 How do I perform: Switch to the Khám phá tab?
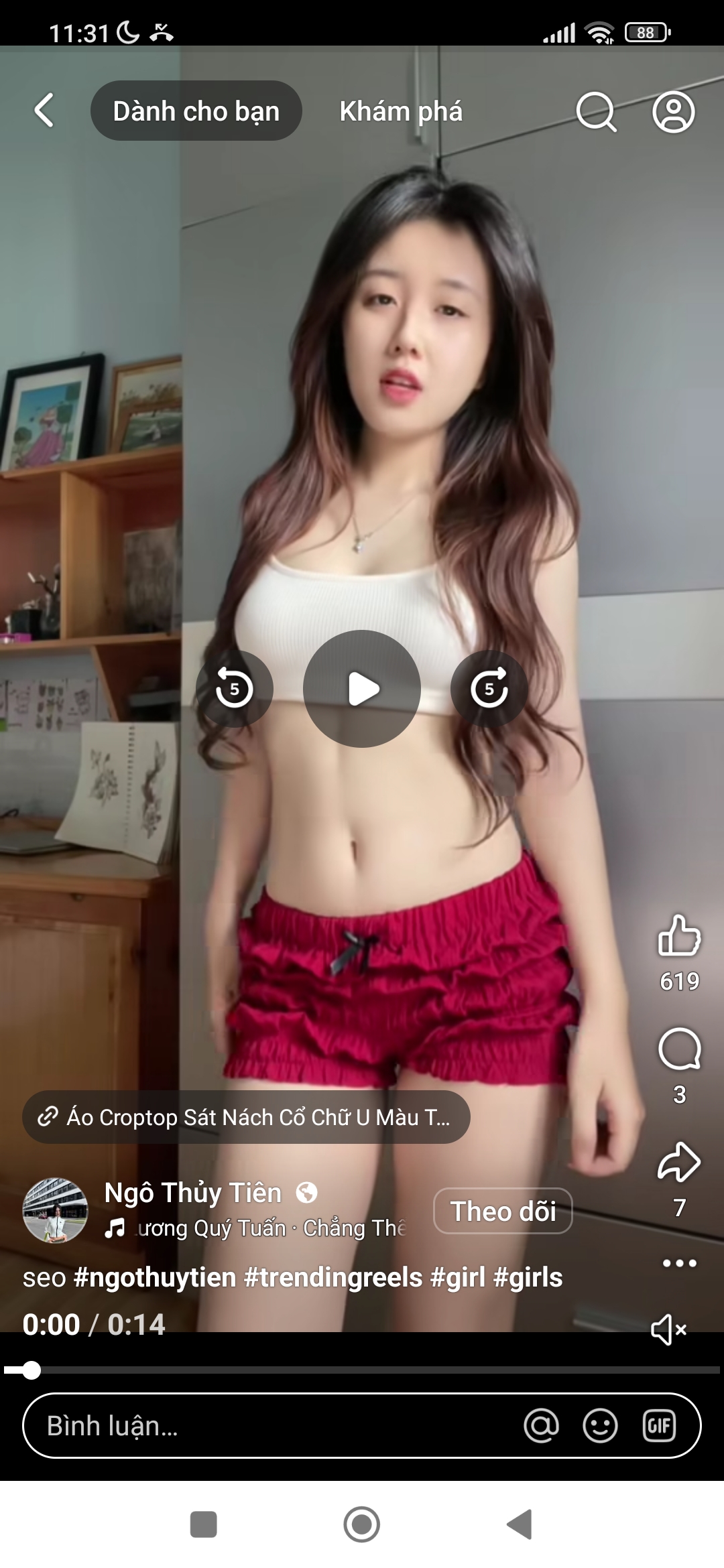[401, 111]
